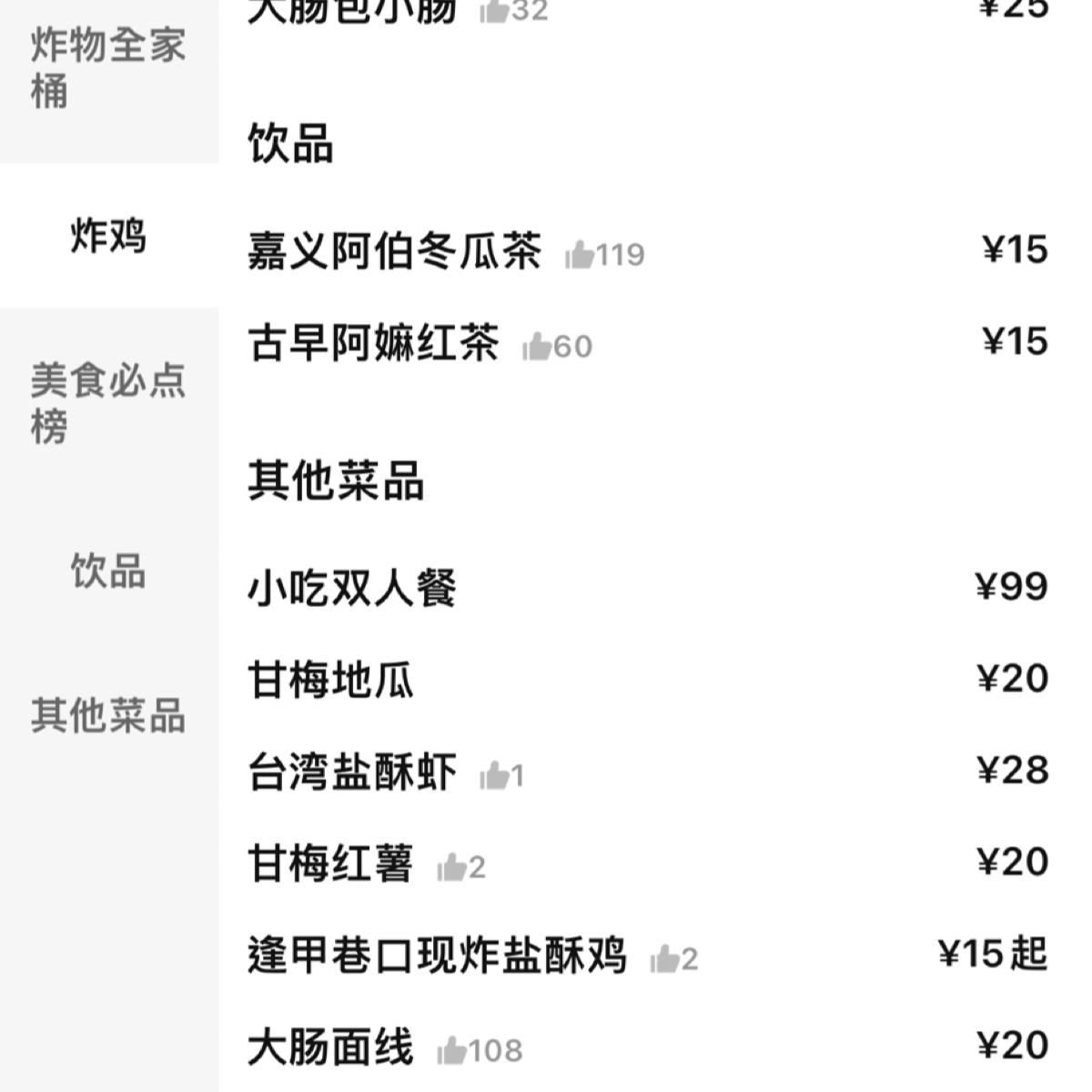The width and height of the screenshot is (1092, 1092).
Task: Open 美食必点榜 category
Action: [x=108, y=402]
